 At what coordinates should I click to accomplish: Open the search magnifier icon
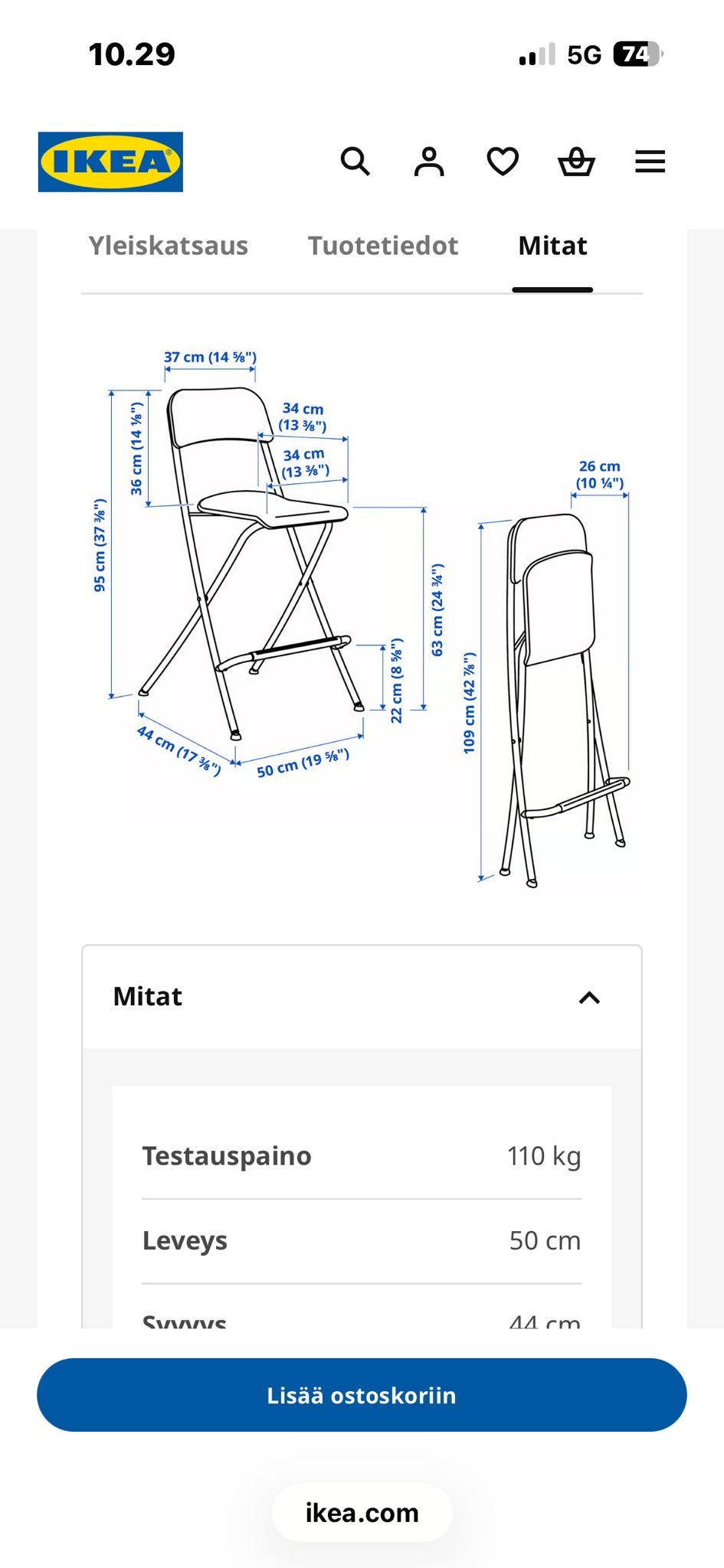pyautogui.click(x=355, y=162)
